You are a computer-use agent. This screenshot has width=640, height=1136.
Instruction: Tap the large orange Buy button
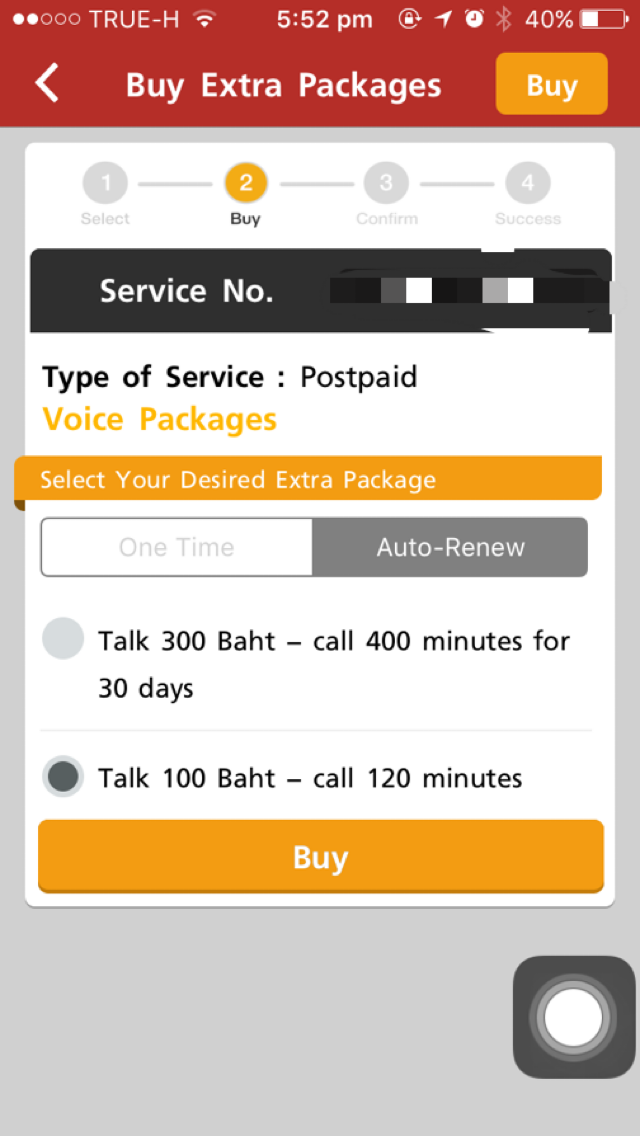click(320, 857)
